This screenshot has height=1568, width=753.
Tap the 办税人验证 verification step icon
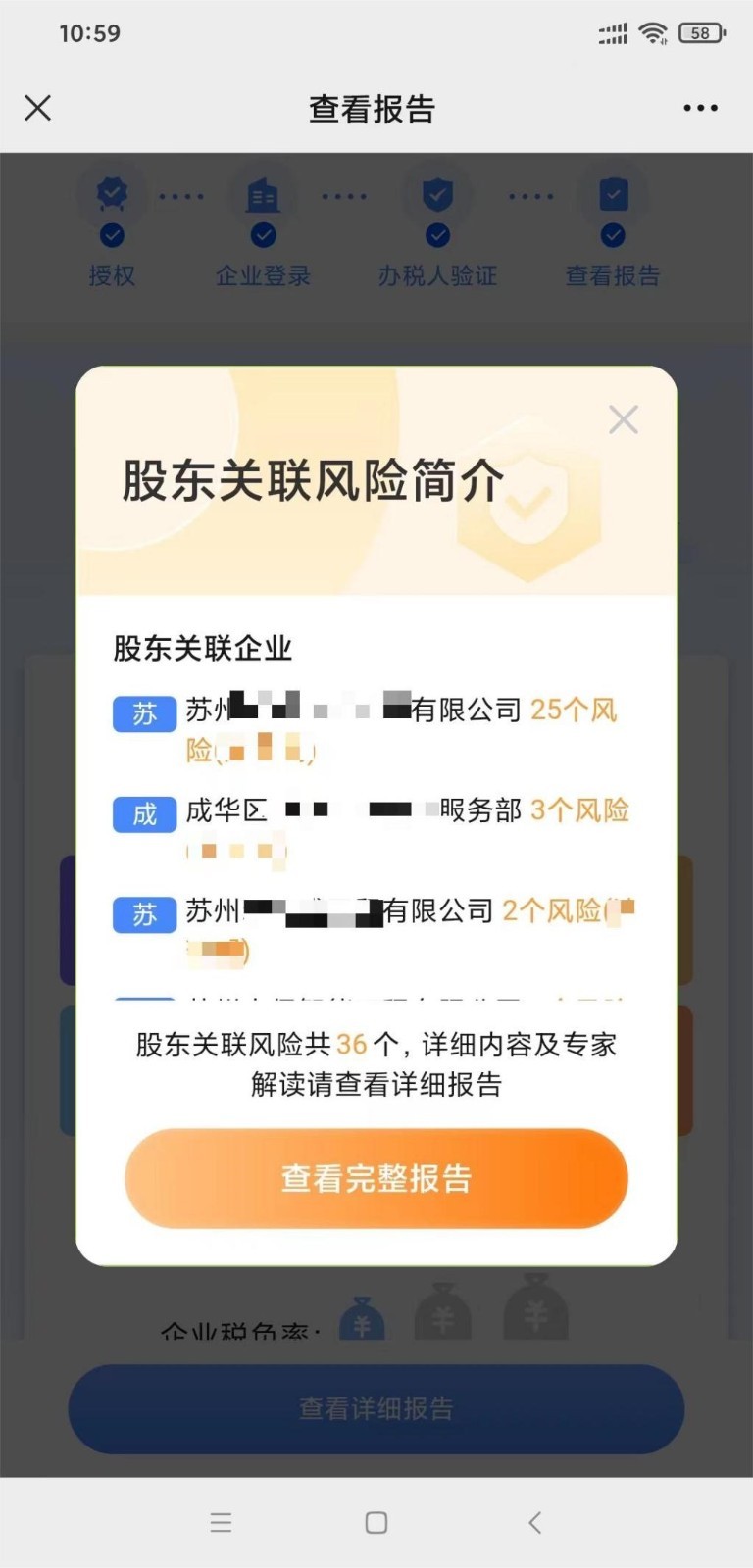click(437, 194)
